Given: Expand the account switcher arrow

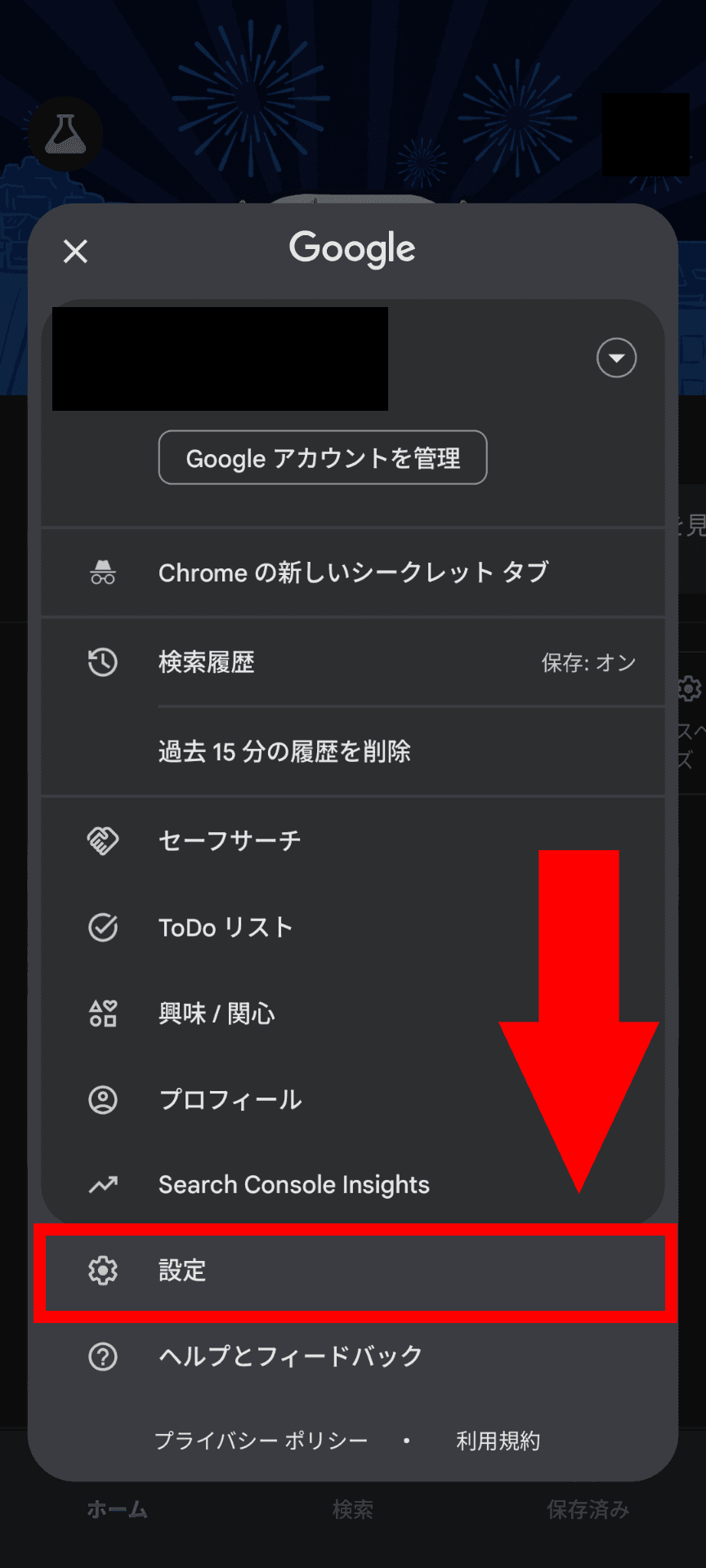Looking at the screenshot, I should point(616,358).
